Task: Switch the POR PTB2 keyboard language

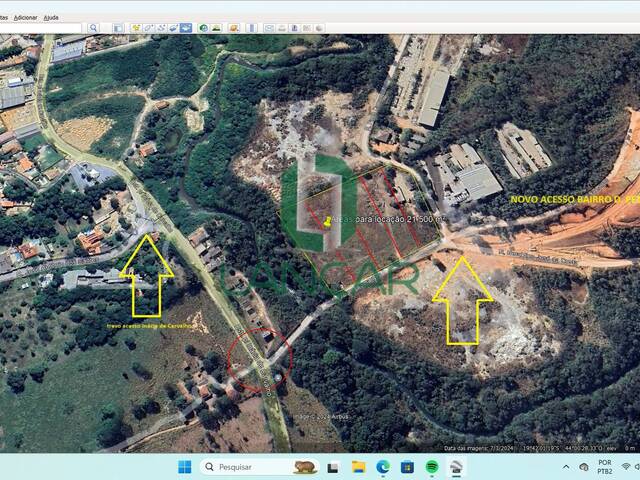Action: [605, 467]
